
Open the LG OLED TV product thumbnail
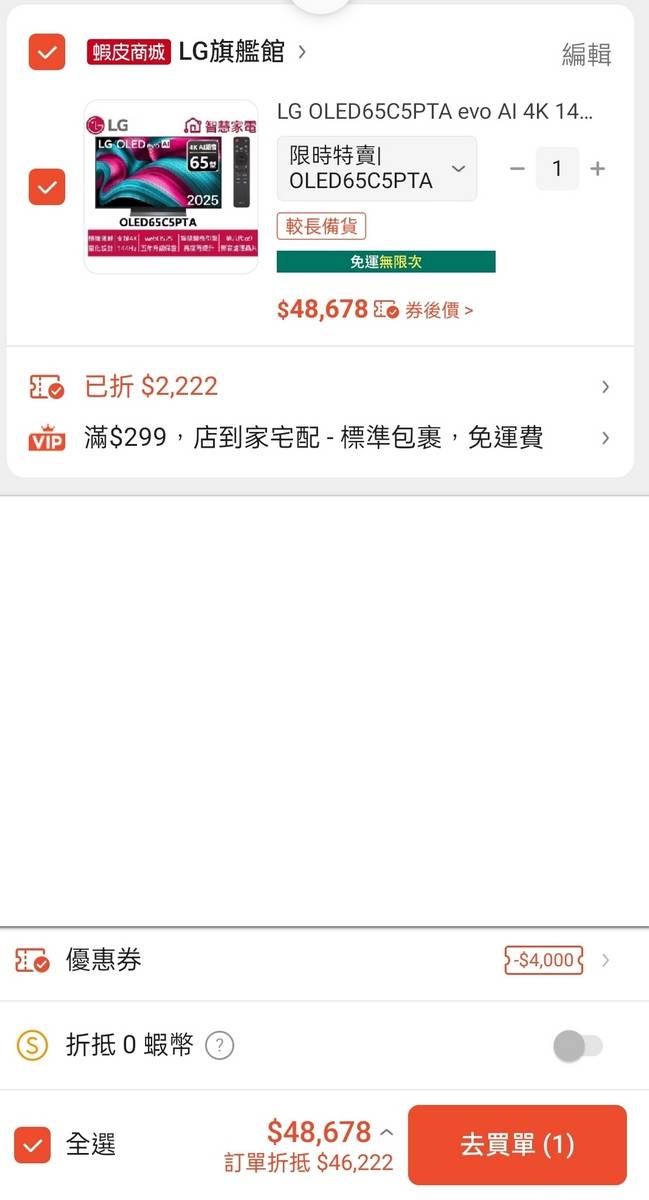tap(170, 187)
